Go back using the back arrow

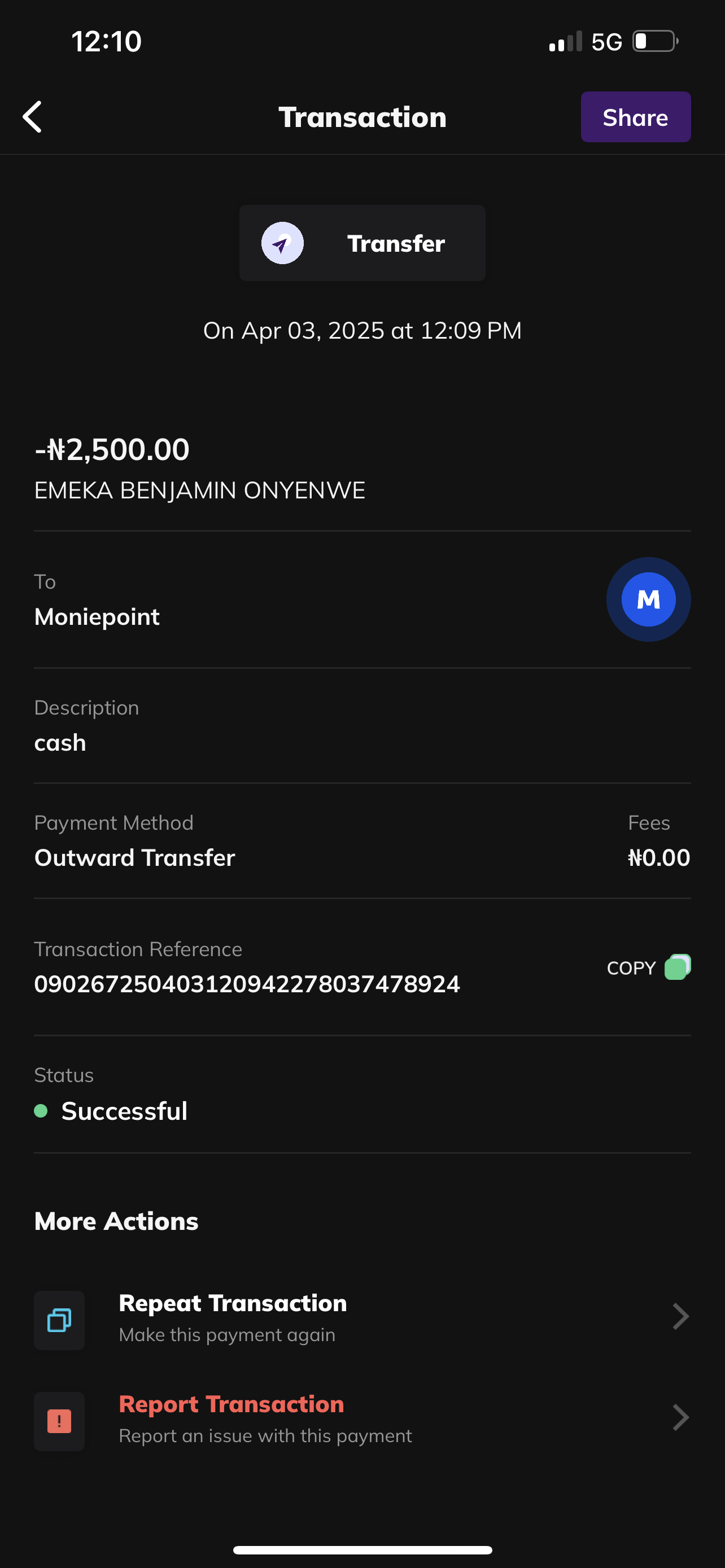coord(33,117)
